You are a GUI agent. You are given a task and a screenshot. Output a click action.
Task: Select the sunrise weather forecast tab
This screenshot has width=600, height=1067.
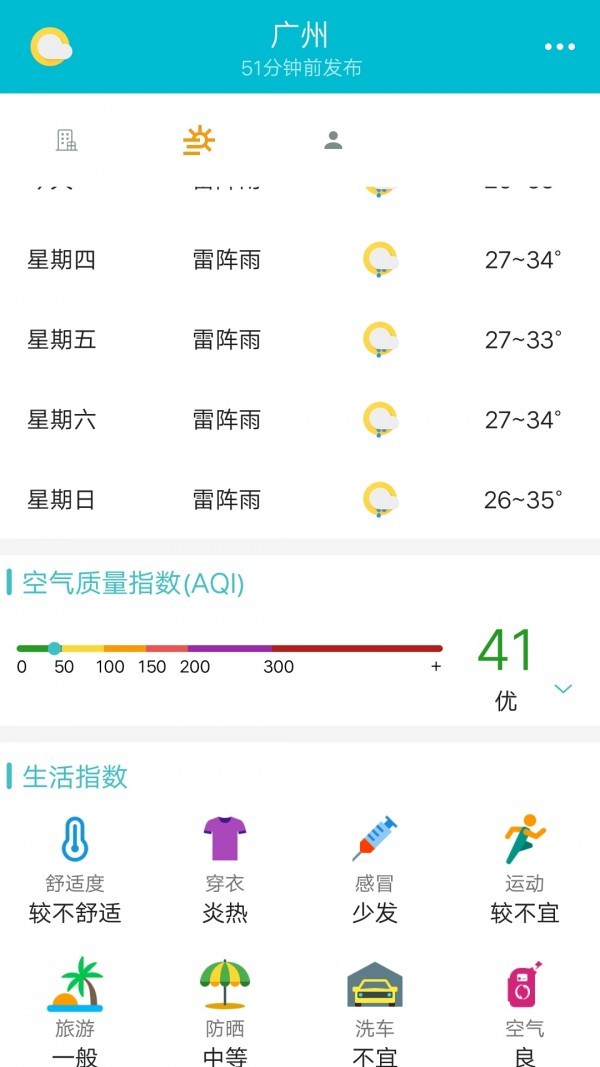coord(199,140)
